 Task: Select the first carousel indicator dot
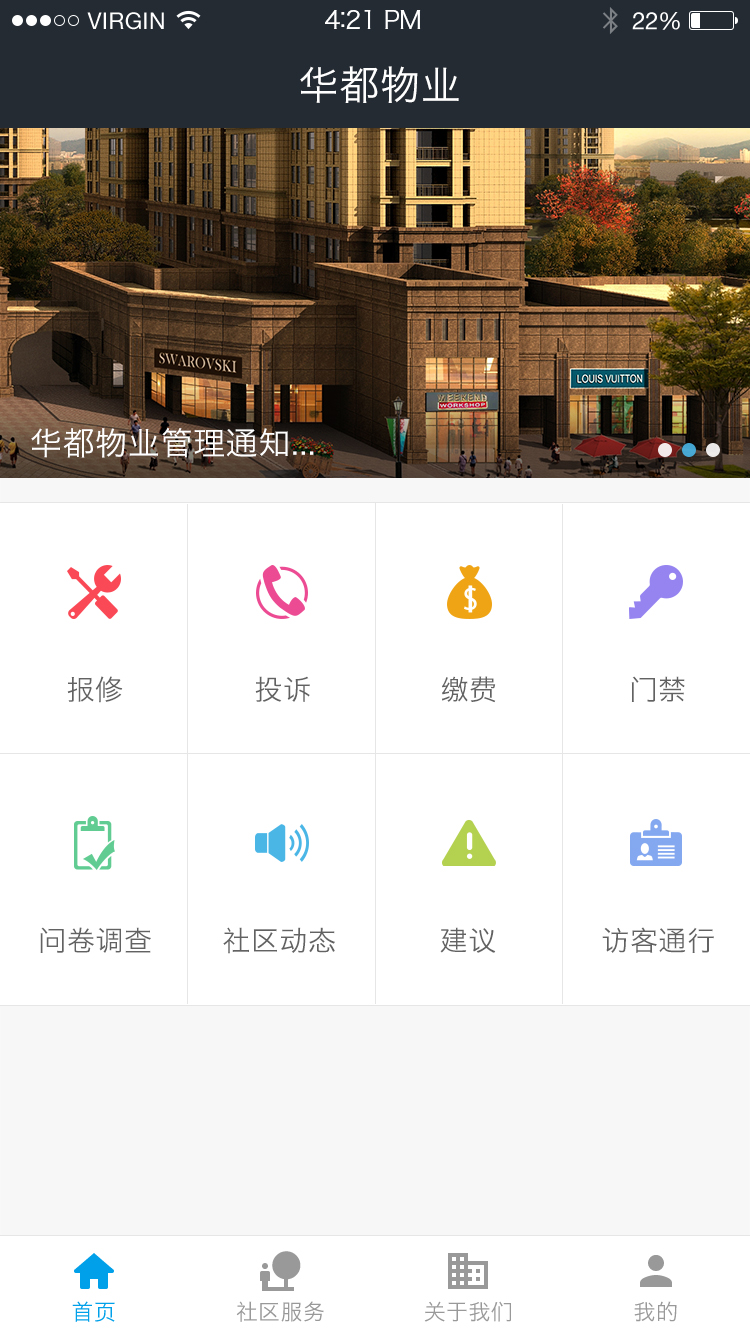(664, 450)
